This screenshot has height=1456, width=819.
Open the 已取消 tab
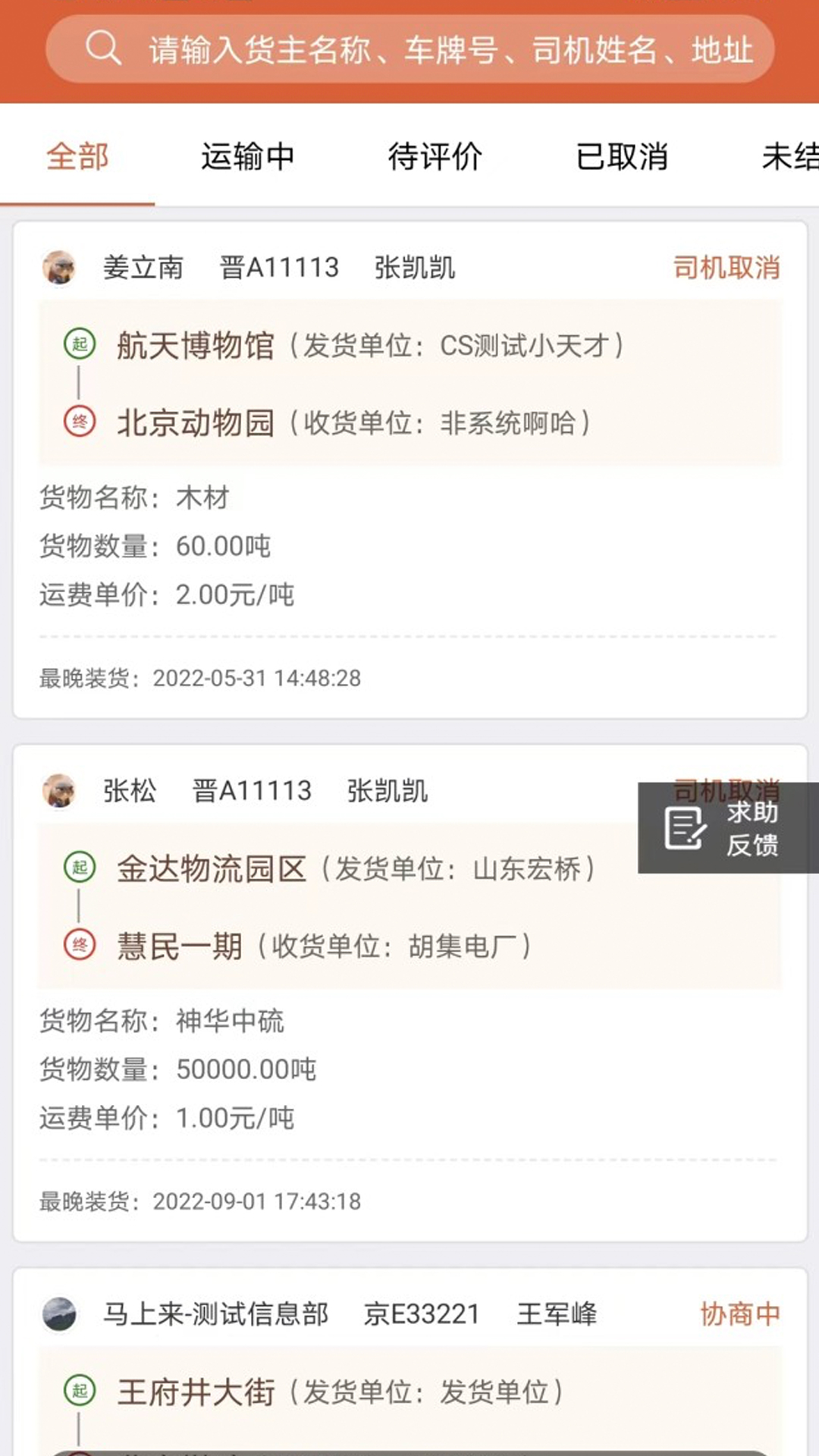620,158
